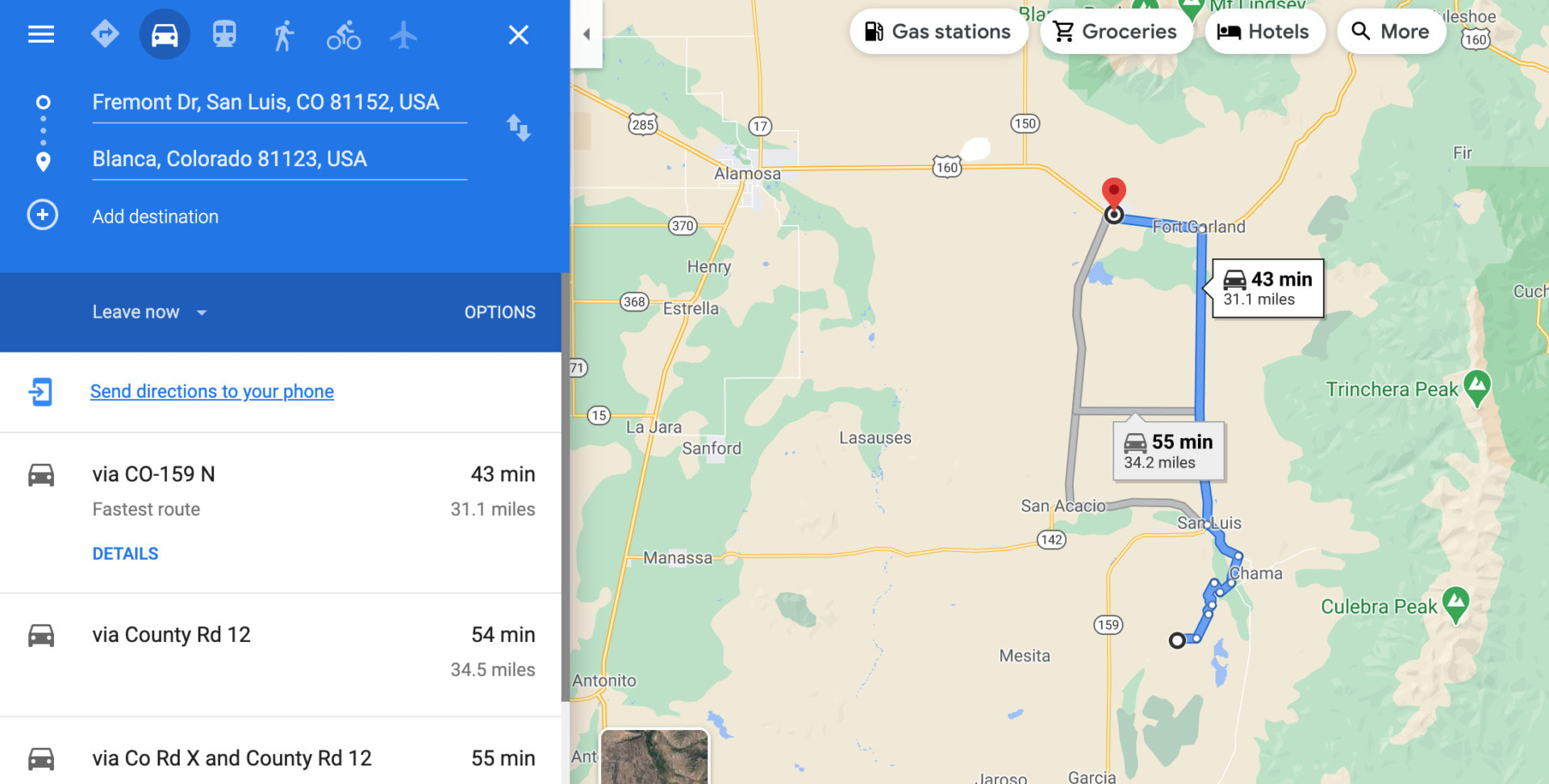This screenshot has width=1549, height=784.
Task: Open the hamburger main menu
Action: 41,35
